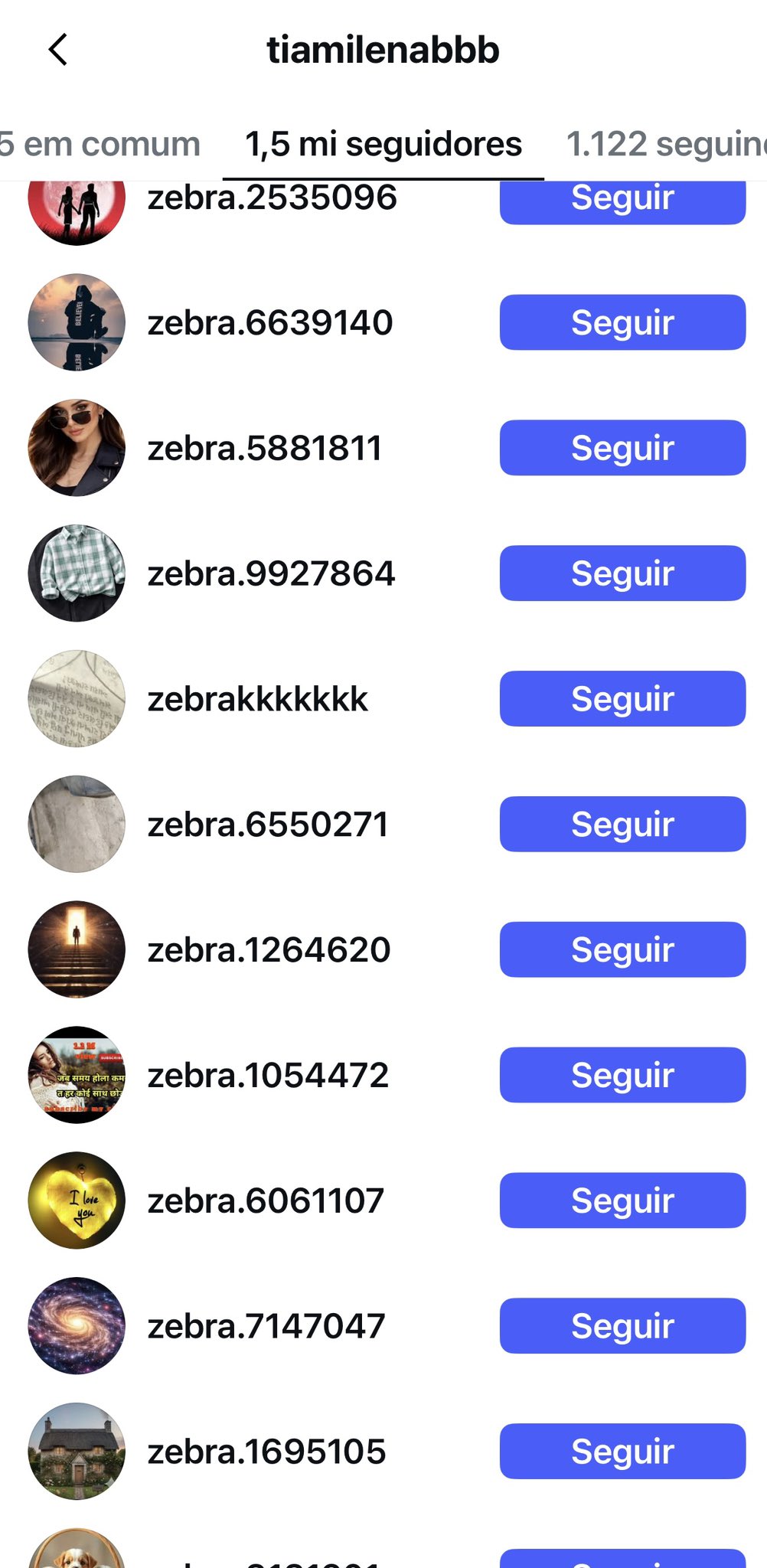Follow user zebra.5881811
The image size is (767, 1568).
point(622,448)
